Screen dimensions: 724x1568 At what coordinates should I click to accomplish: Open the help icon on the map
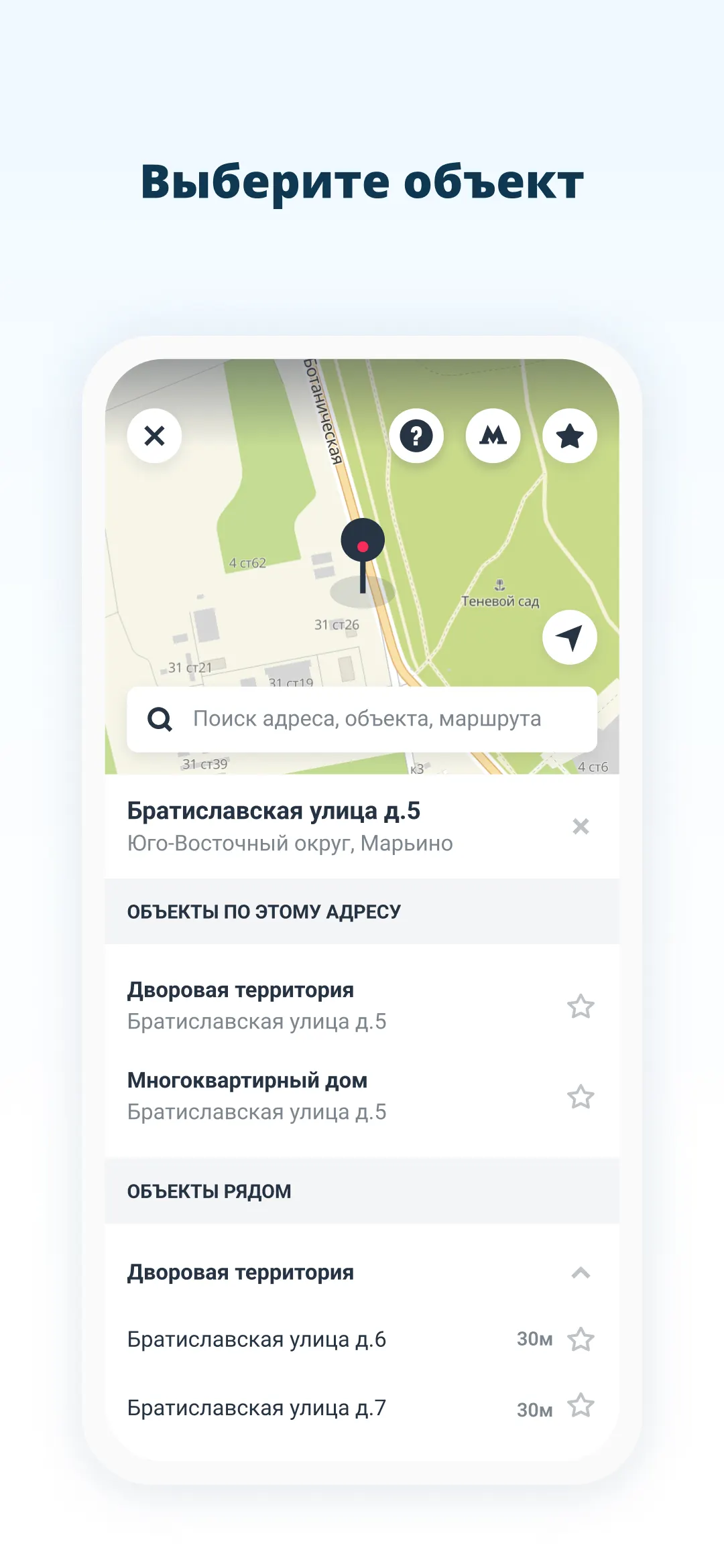pyautogui.click(x=416, y=435)
